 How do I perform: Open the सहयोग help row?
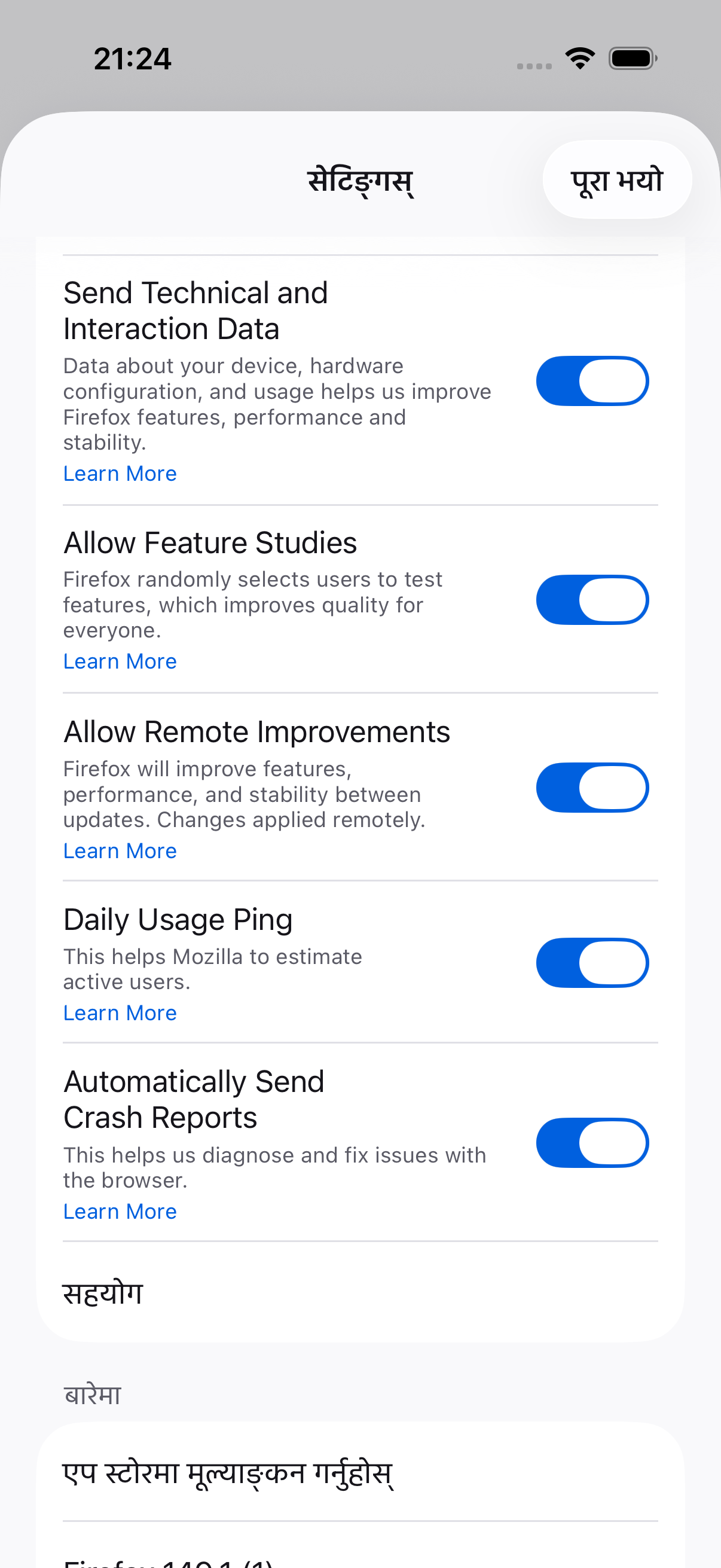pyautogui.click(x=360, y=1292)
